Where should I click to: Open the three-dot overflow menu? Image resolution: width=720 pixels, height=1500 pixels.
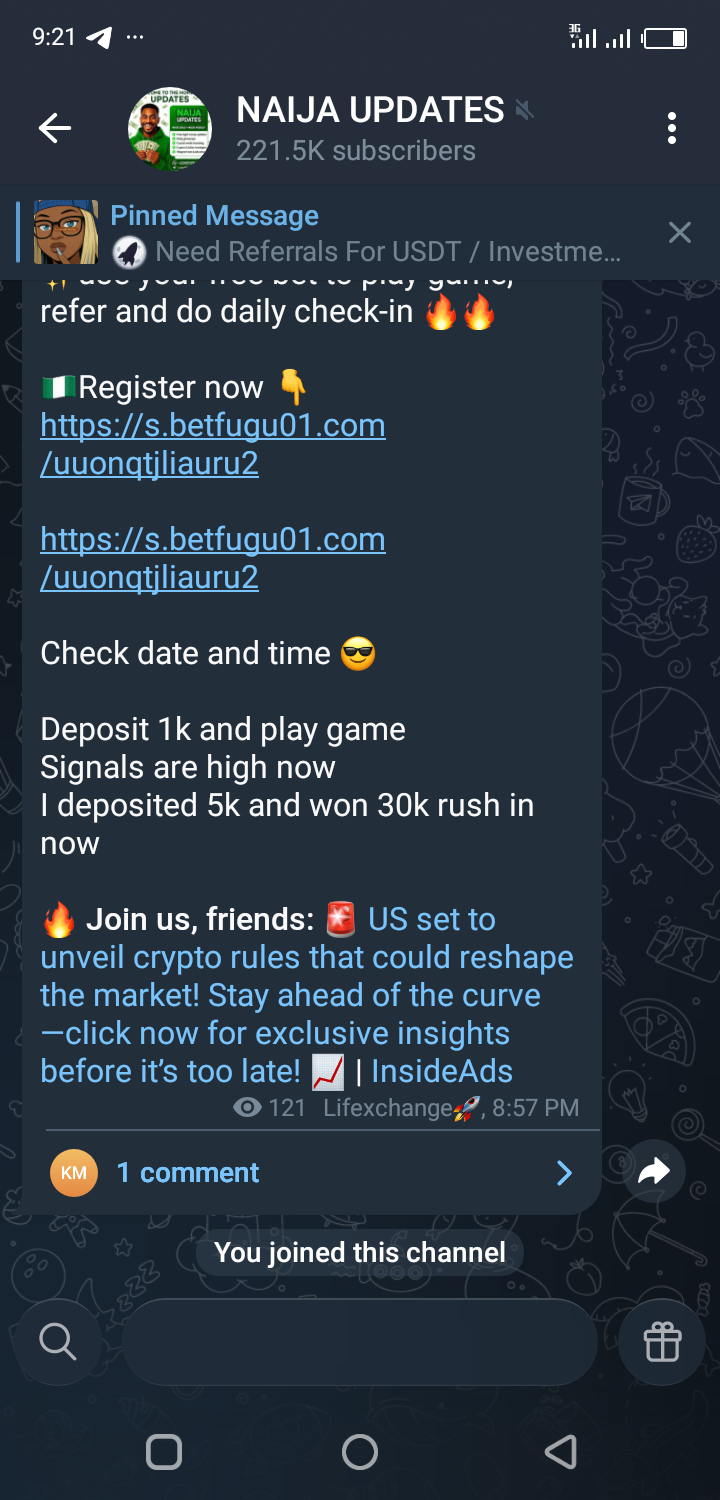tap(671, 128)
